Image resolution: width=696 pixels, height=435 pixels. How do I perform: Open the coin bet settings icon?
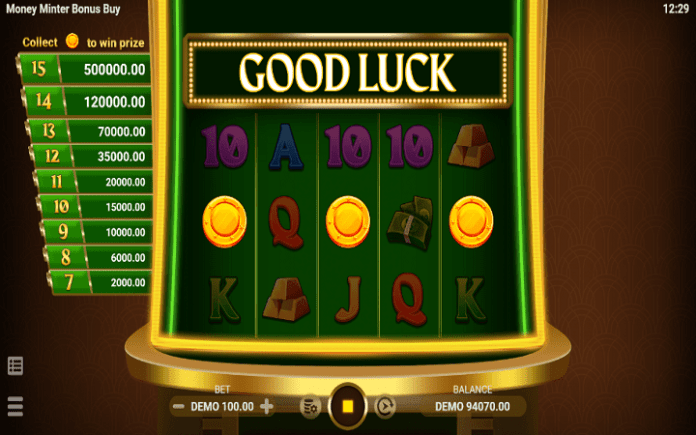(x=311, y=406)
